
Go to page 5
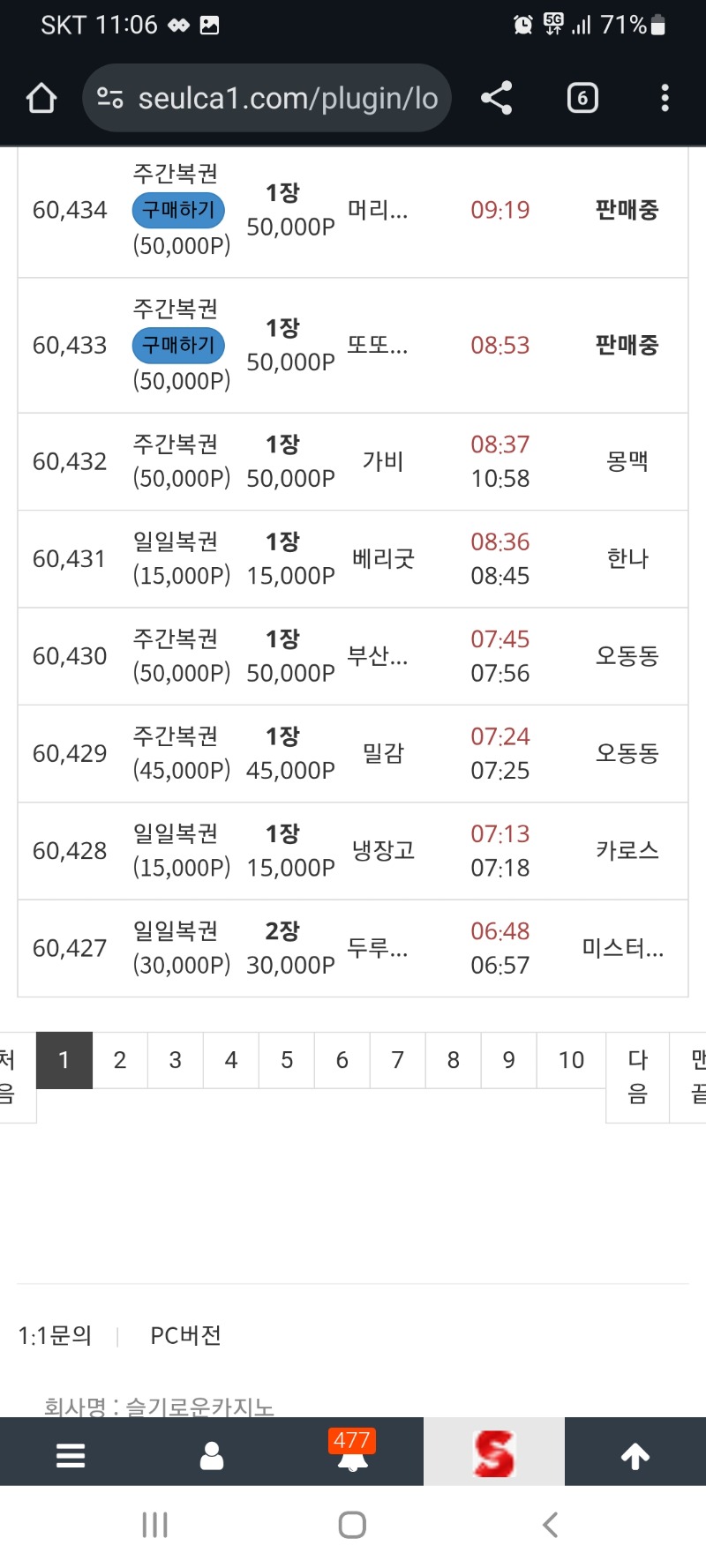tap(287, 1060)
